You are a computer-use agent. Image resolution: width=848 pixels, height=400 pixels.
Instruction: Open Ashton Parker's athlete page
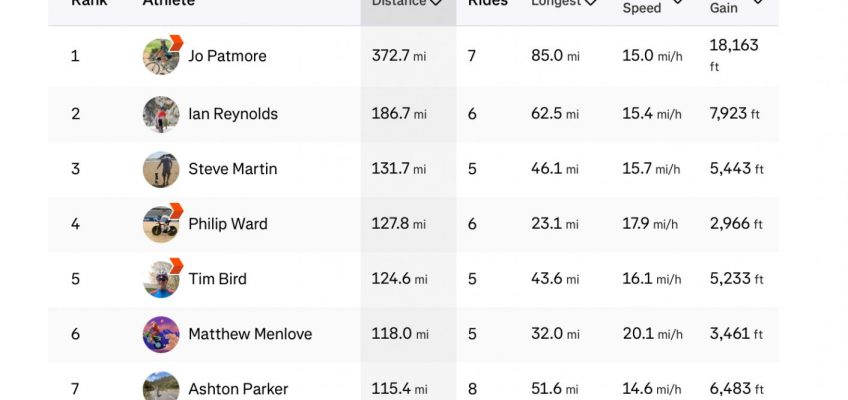click(x=238, y=389)
